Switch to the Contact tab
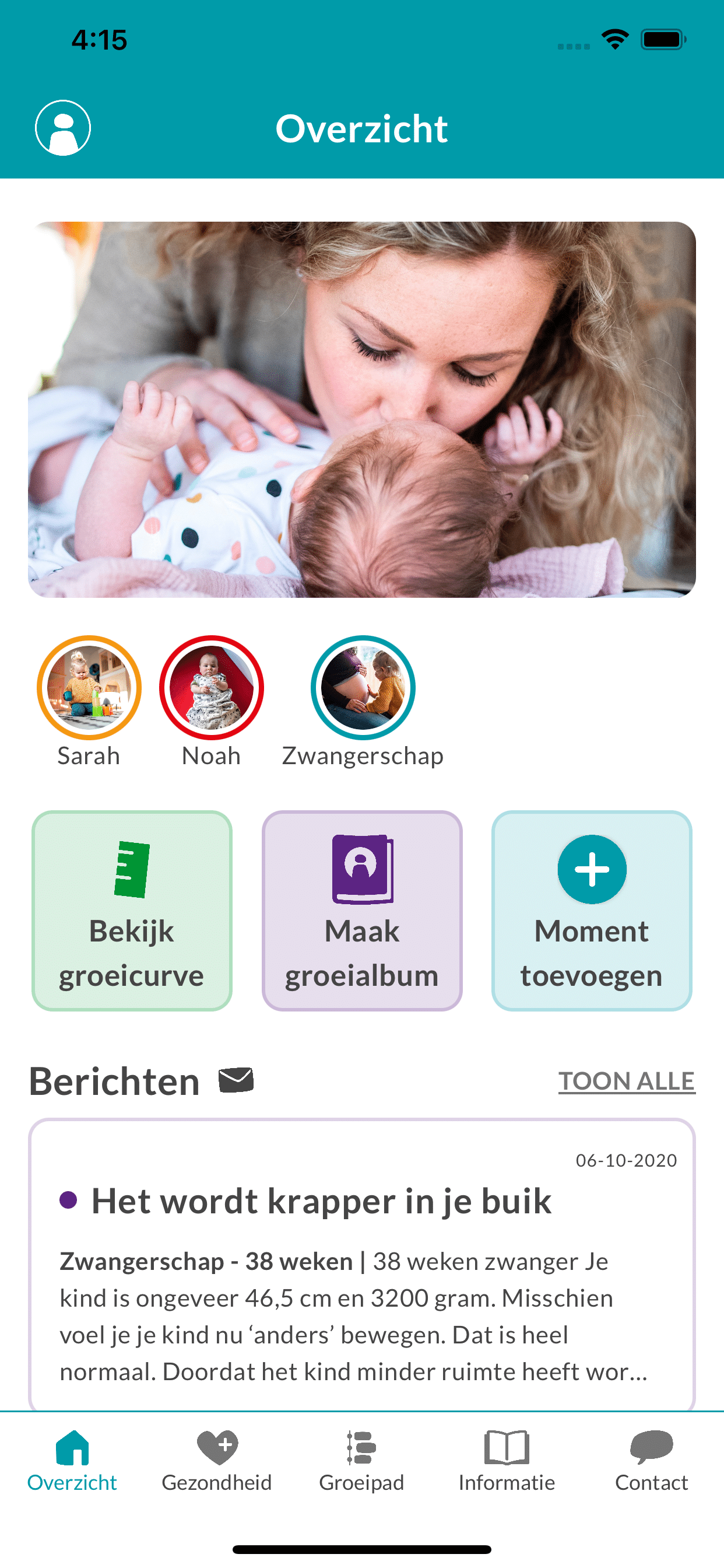This screenshot has width=724, height=1568. point(651,1461)
